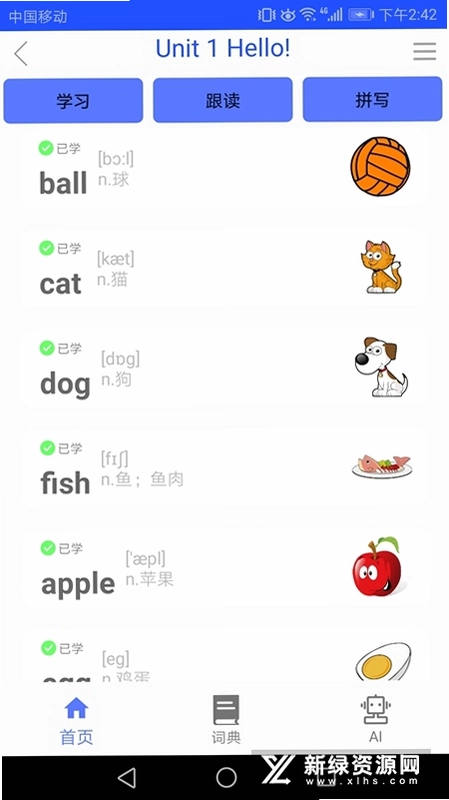
Task: Open the word card for dog
Action: [223, 368]
